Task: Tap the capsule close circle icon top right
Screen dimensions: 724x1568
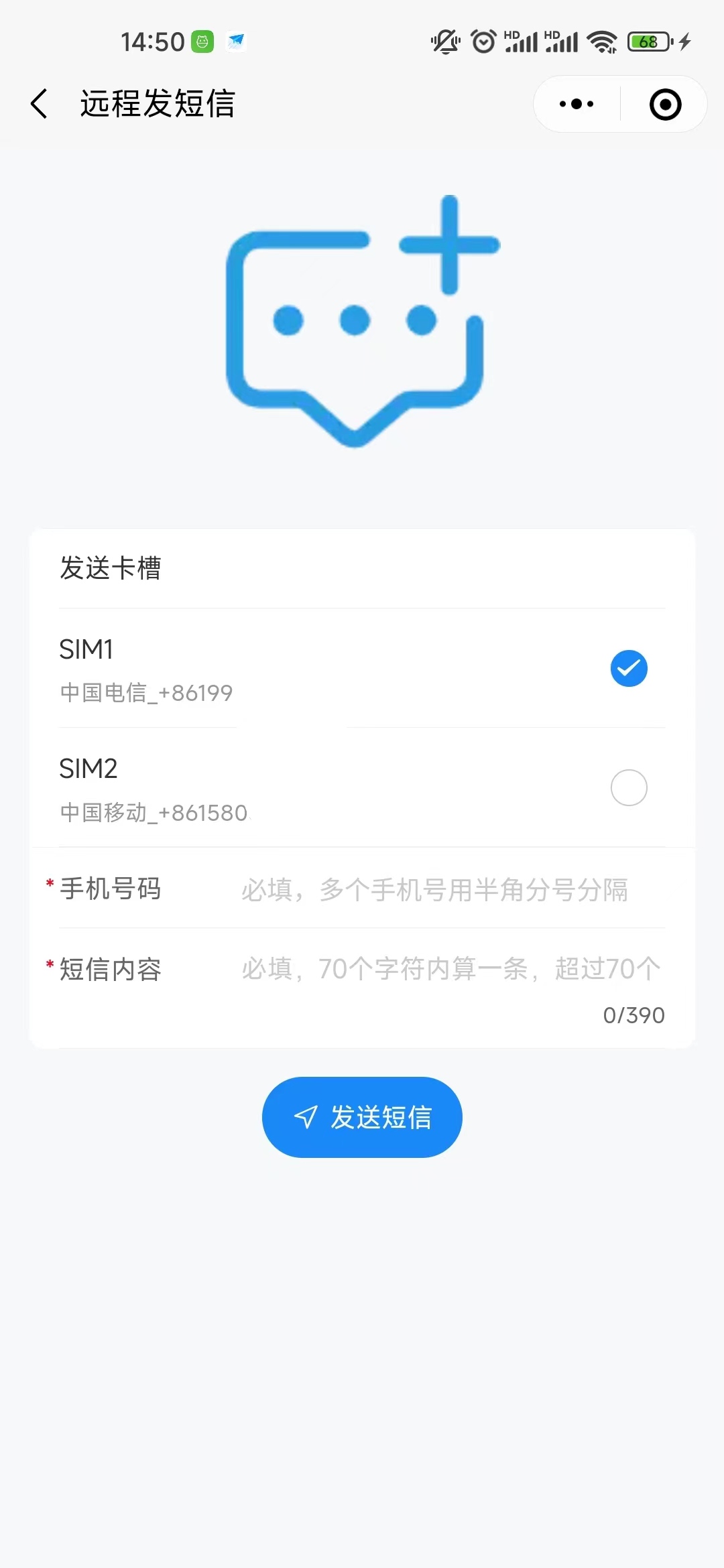Action: tap(664, 104)
